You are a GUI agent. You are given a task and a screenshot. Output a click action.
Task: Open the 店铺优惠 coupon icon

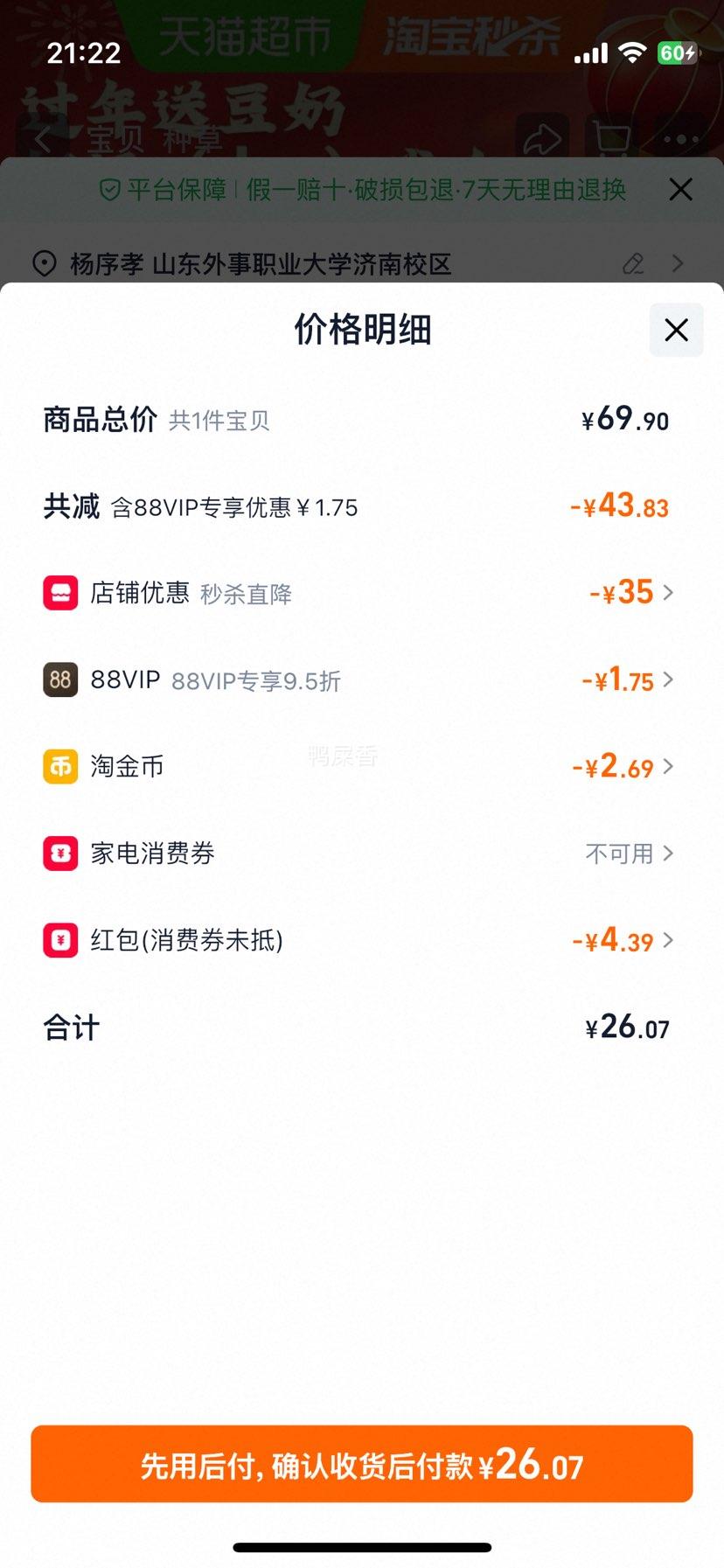(59, 592)
